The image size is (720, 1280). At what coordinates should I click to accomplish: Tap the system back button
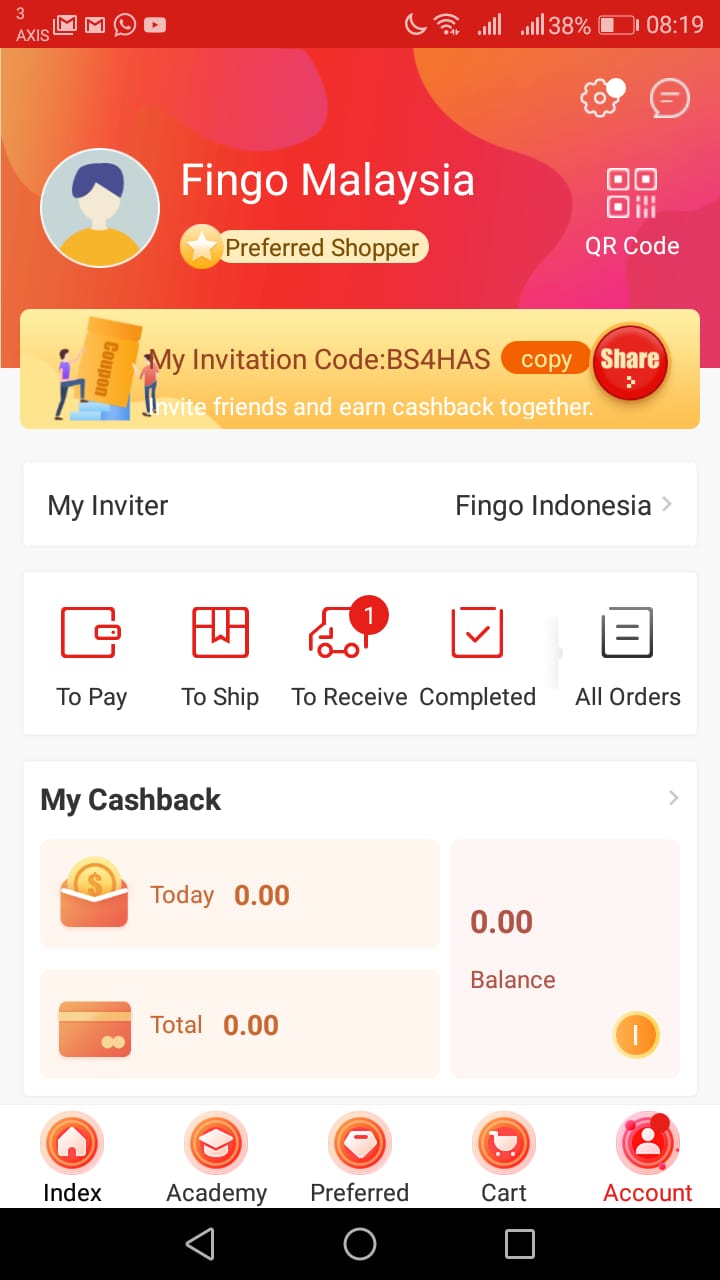200,1244
